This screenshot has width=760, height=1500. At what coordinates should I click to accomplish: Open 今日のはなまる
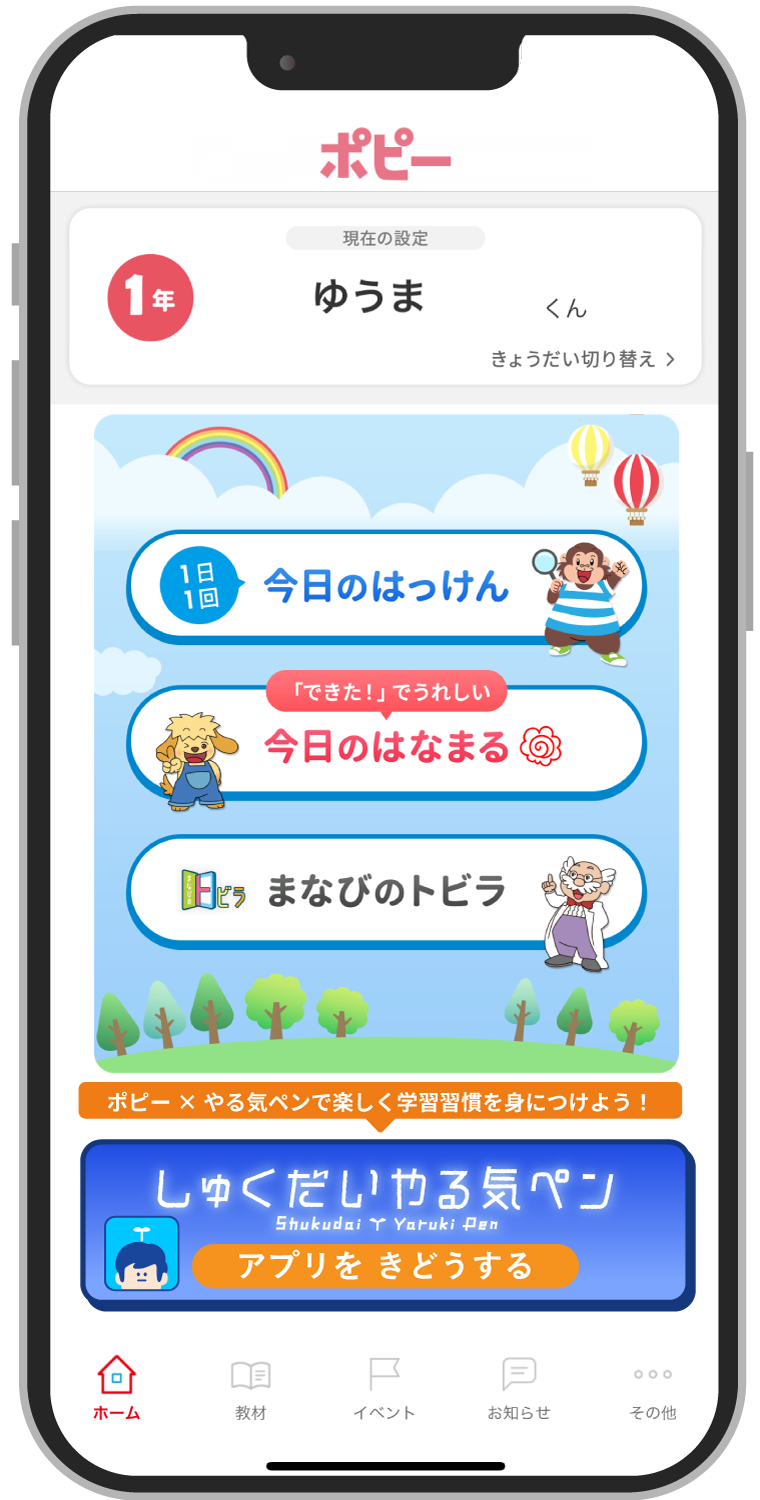click(x=385, y=745)
